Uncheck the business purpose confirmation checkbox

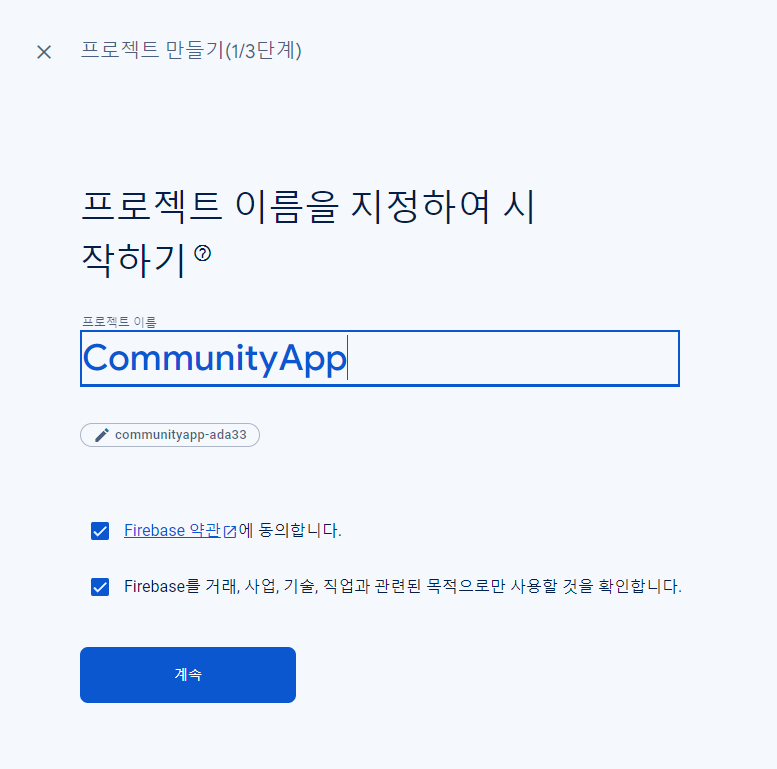click(100, 587)
